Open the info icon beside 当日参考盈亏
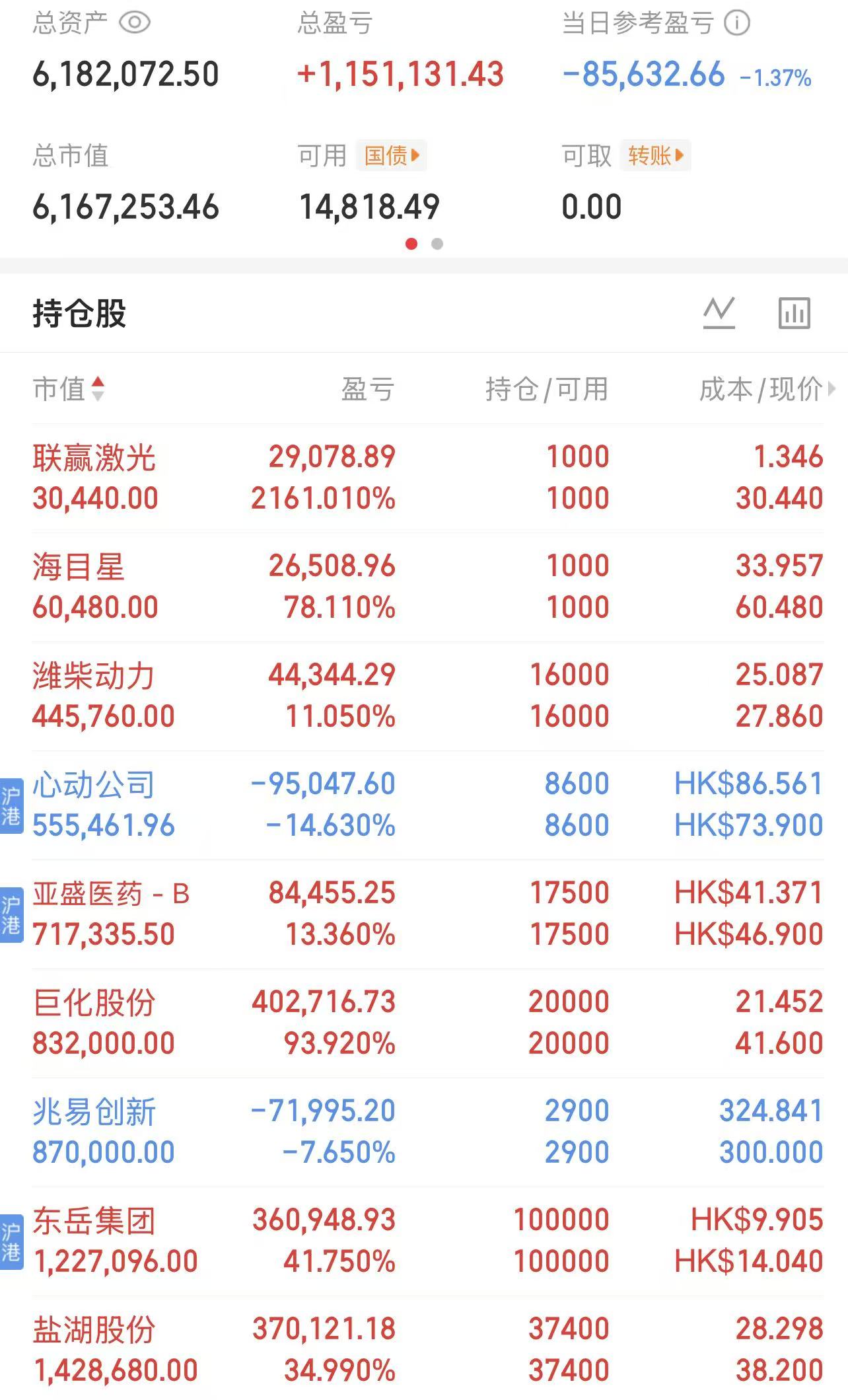The height and width of the screenshot is (1400, 848). coord(737,23)
